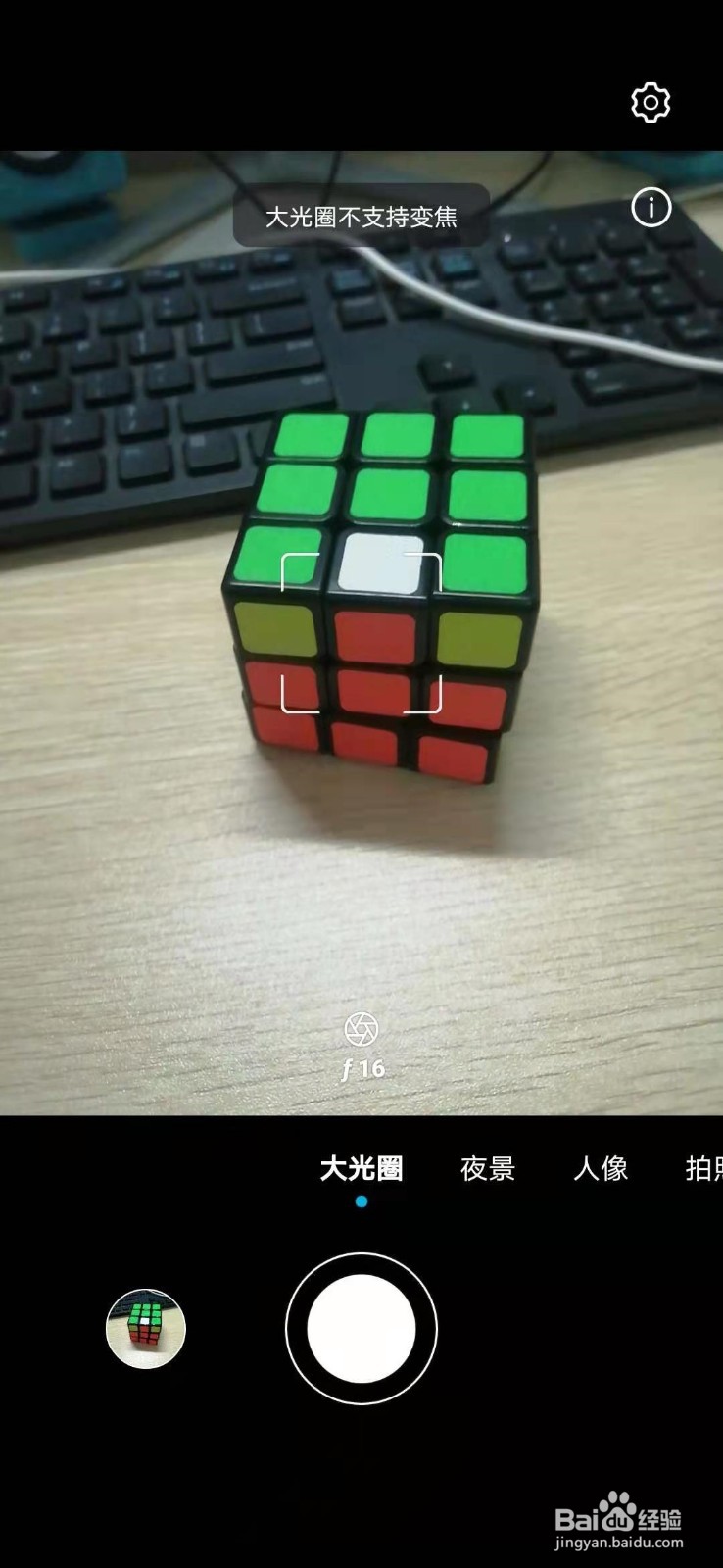Switch to 人像 (Portrait) mode
Viewport: 723px width, 1568px height.
[x=600, y=1170]
